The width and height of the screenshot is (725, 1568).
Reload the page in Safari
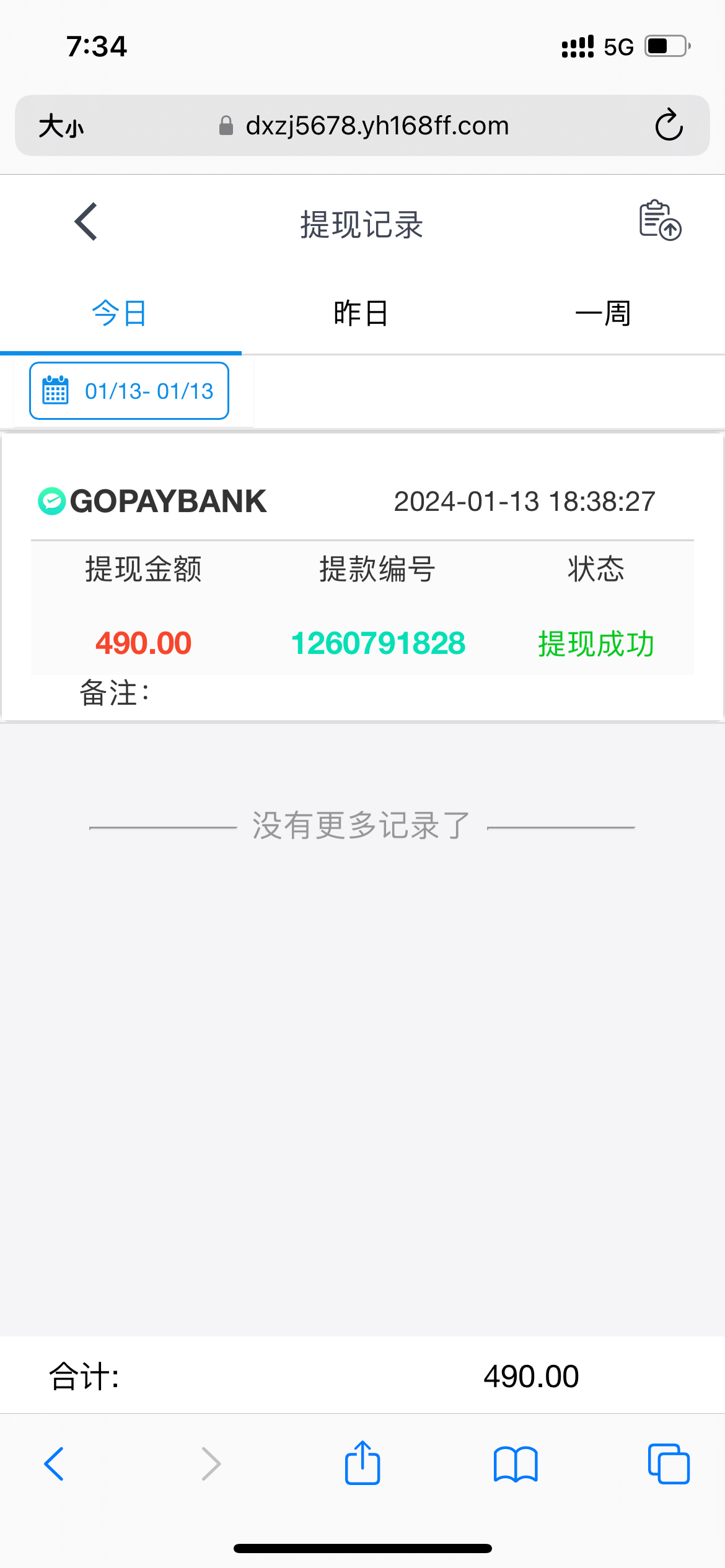point(669,125)
